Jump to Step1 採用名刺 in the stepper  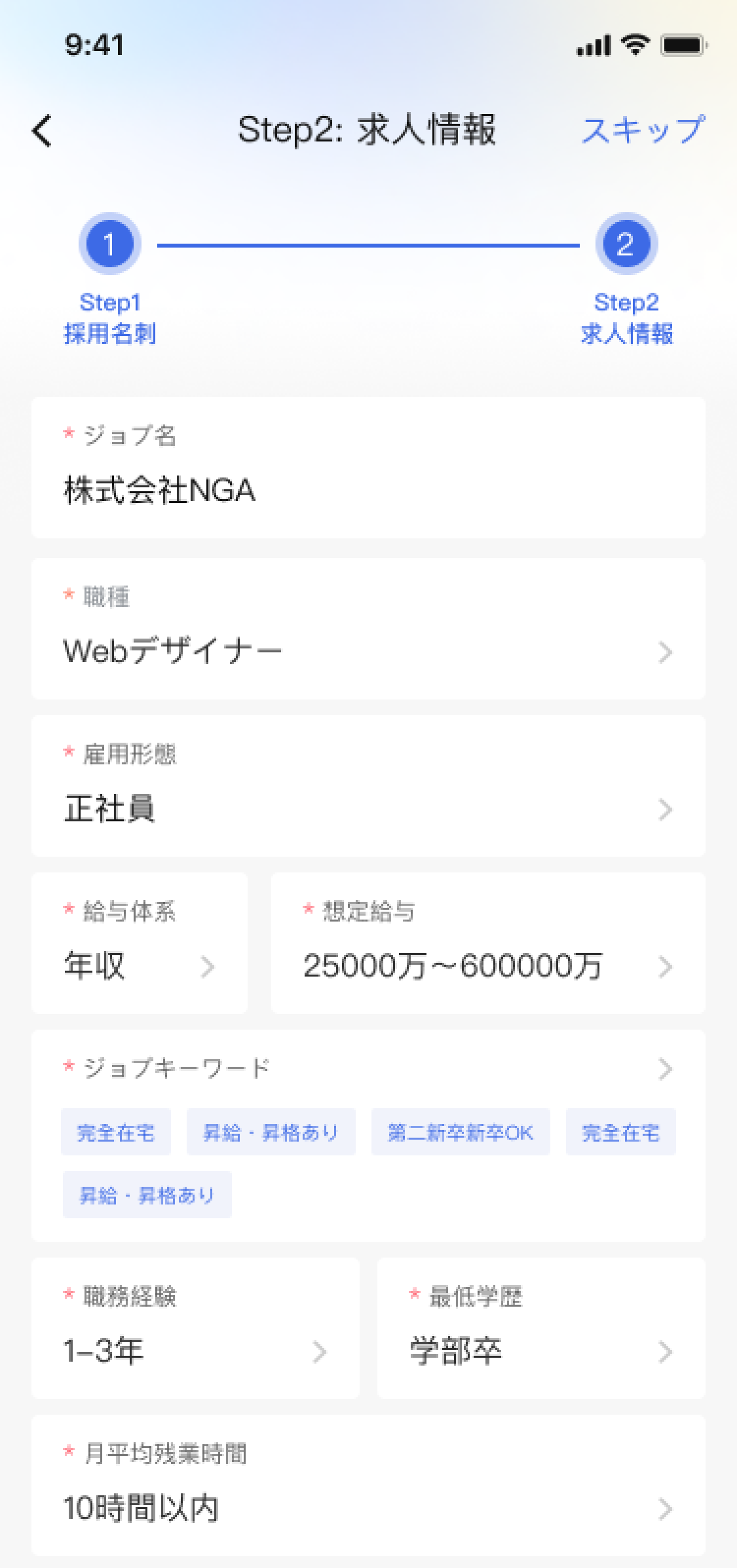(x=109, y=280)
